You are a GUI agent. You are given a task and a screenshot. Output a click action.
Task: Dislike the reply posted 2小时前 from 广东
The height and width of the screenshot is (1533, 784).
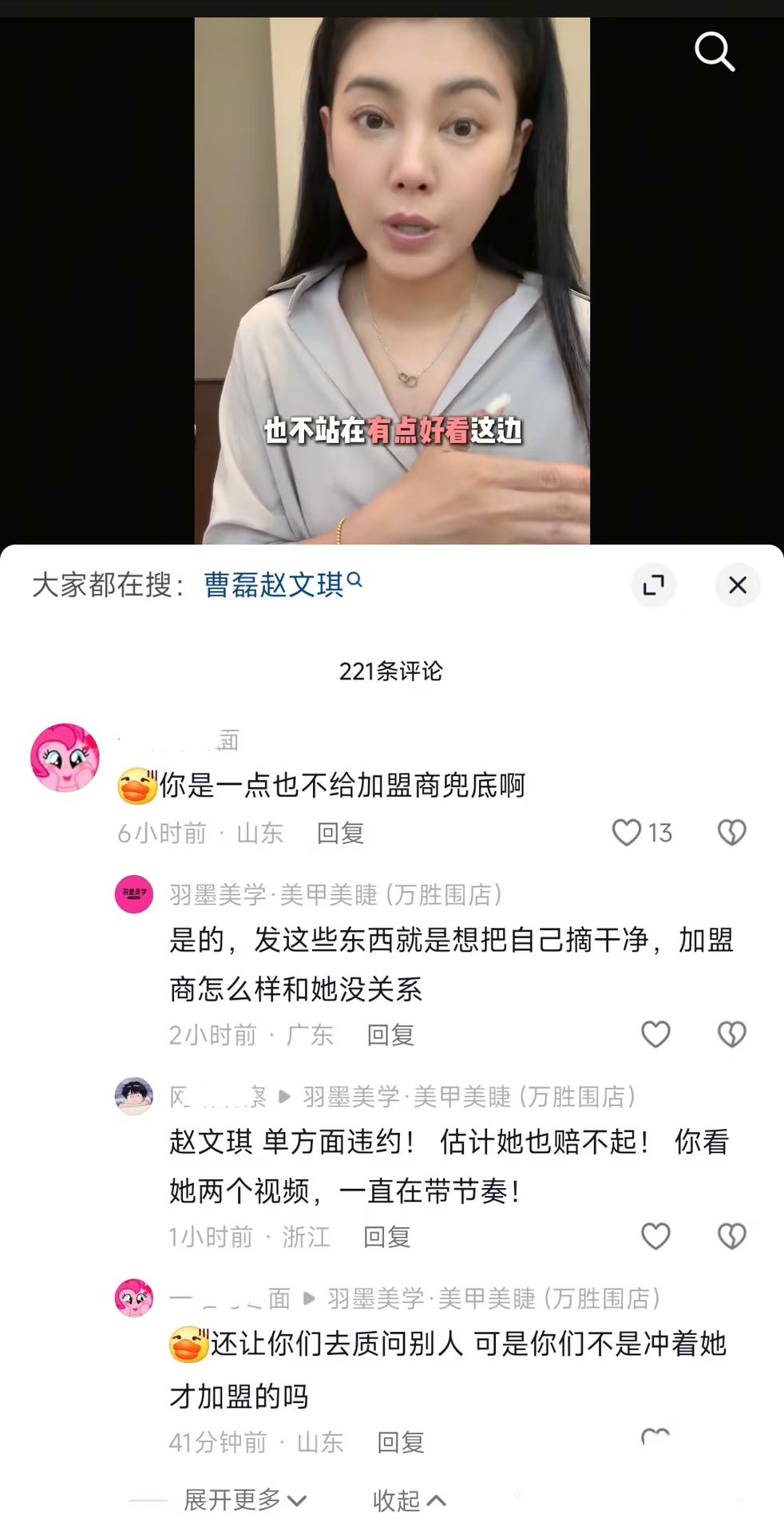(731, 1035)
